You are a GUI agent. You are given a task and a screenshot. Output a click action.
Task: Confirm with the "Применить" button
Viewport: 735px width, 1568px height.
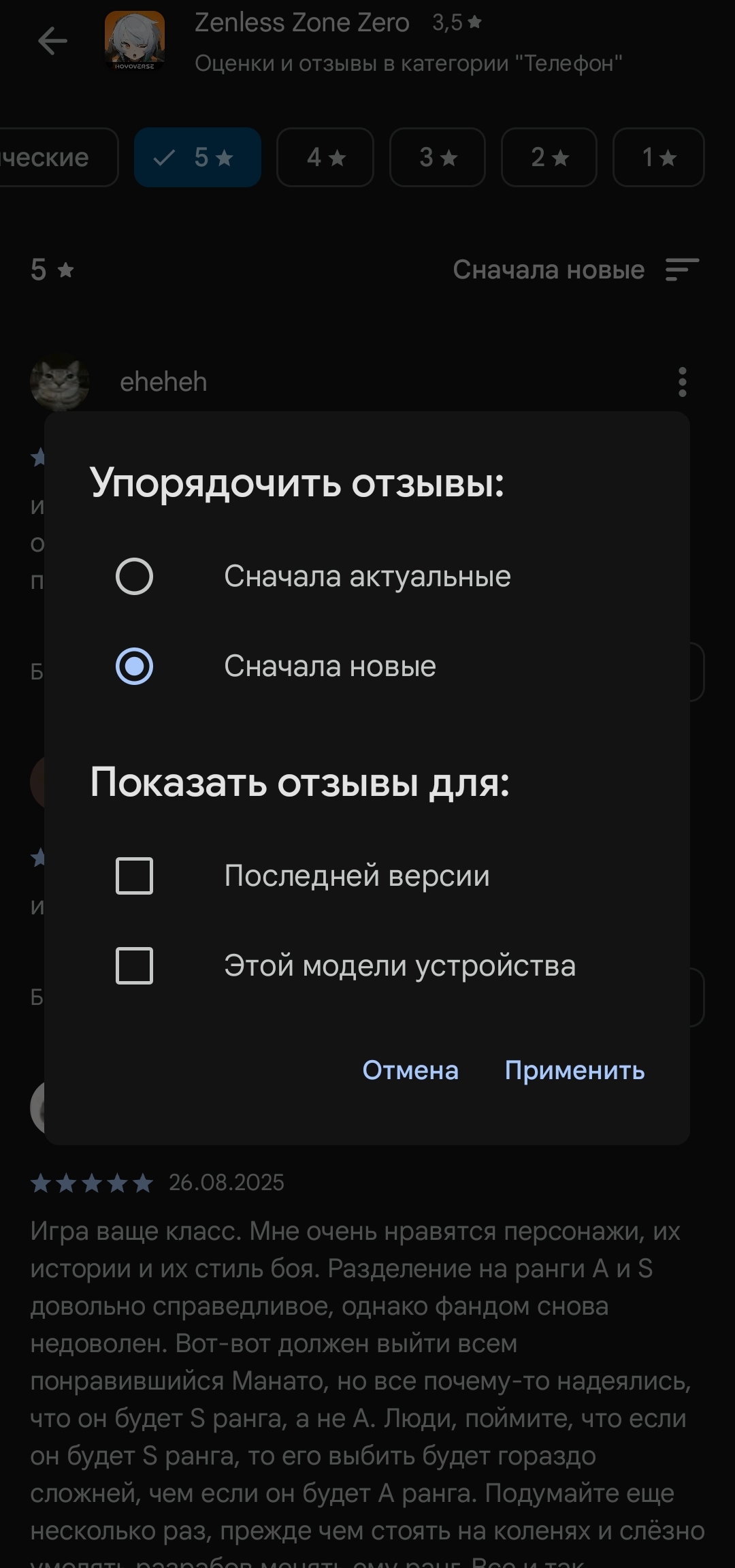click(x=574, y=1070)
